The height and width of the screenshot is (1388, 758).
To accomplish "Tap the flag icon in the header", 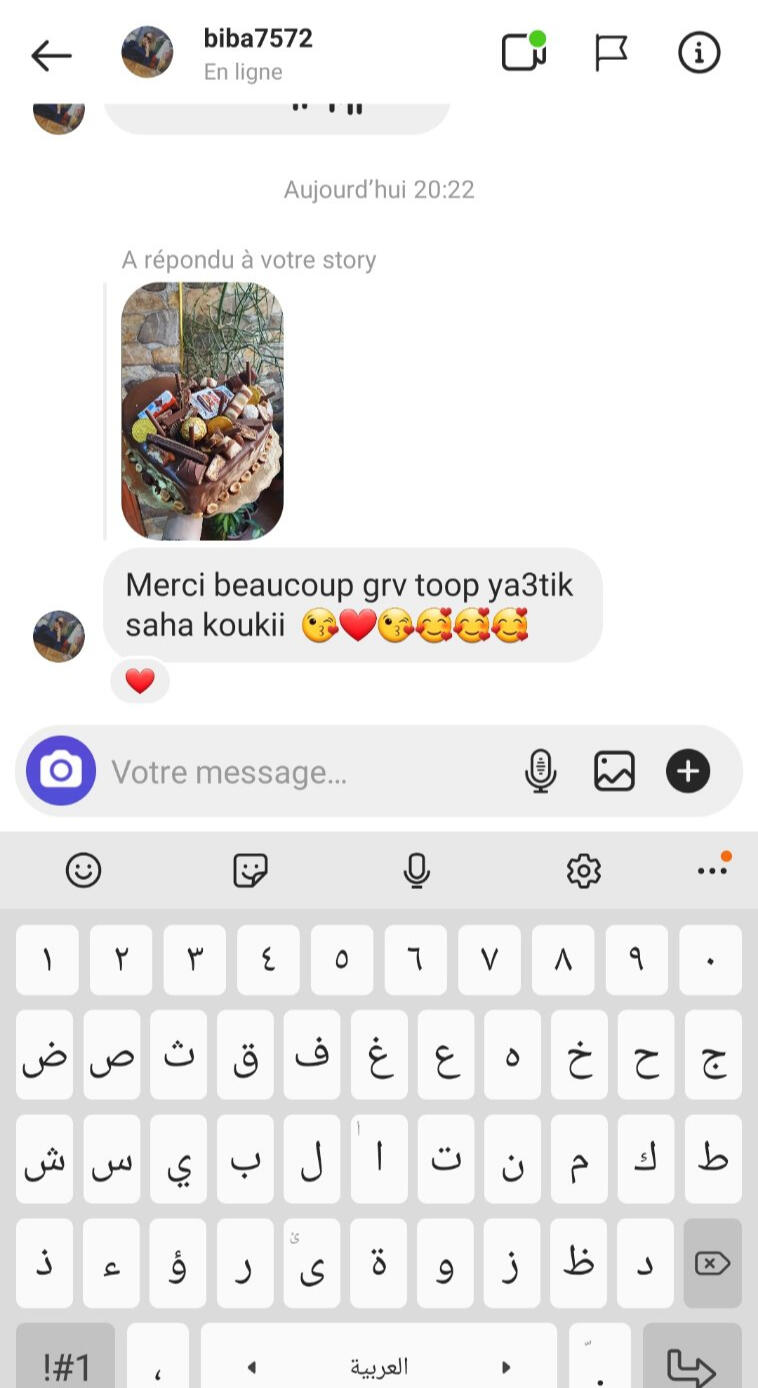I will 611,53.
